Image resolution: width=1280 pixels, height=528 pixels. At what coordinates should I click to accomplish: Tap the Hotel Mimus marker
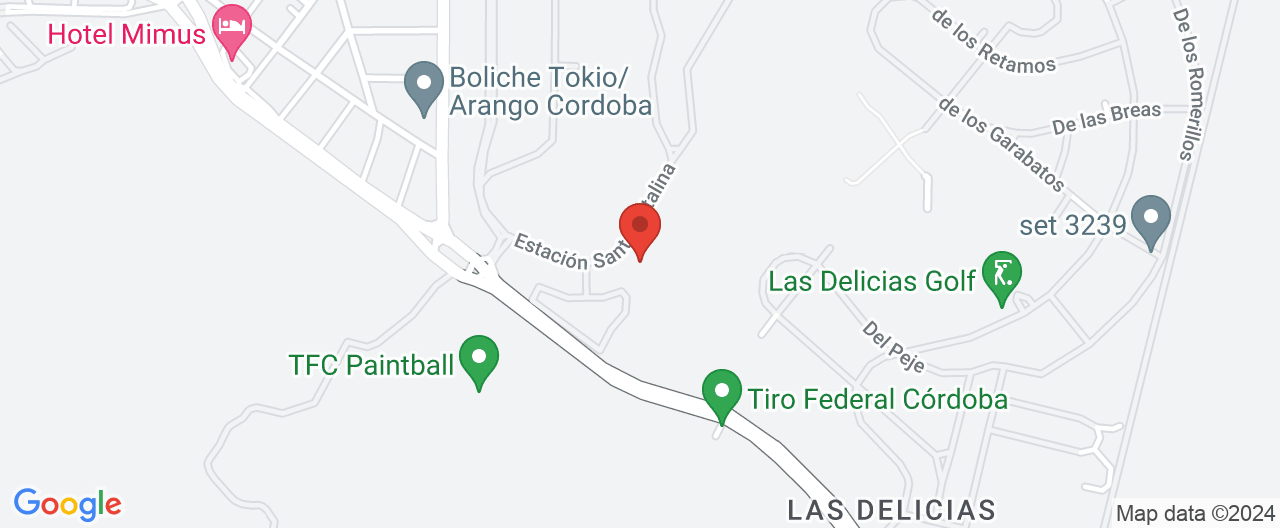[232, 29]
